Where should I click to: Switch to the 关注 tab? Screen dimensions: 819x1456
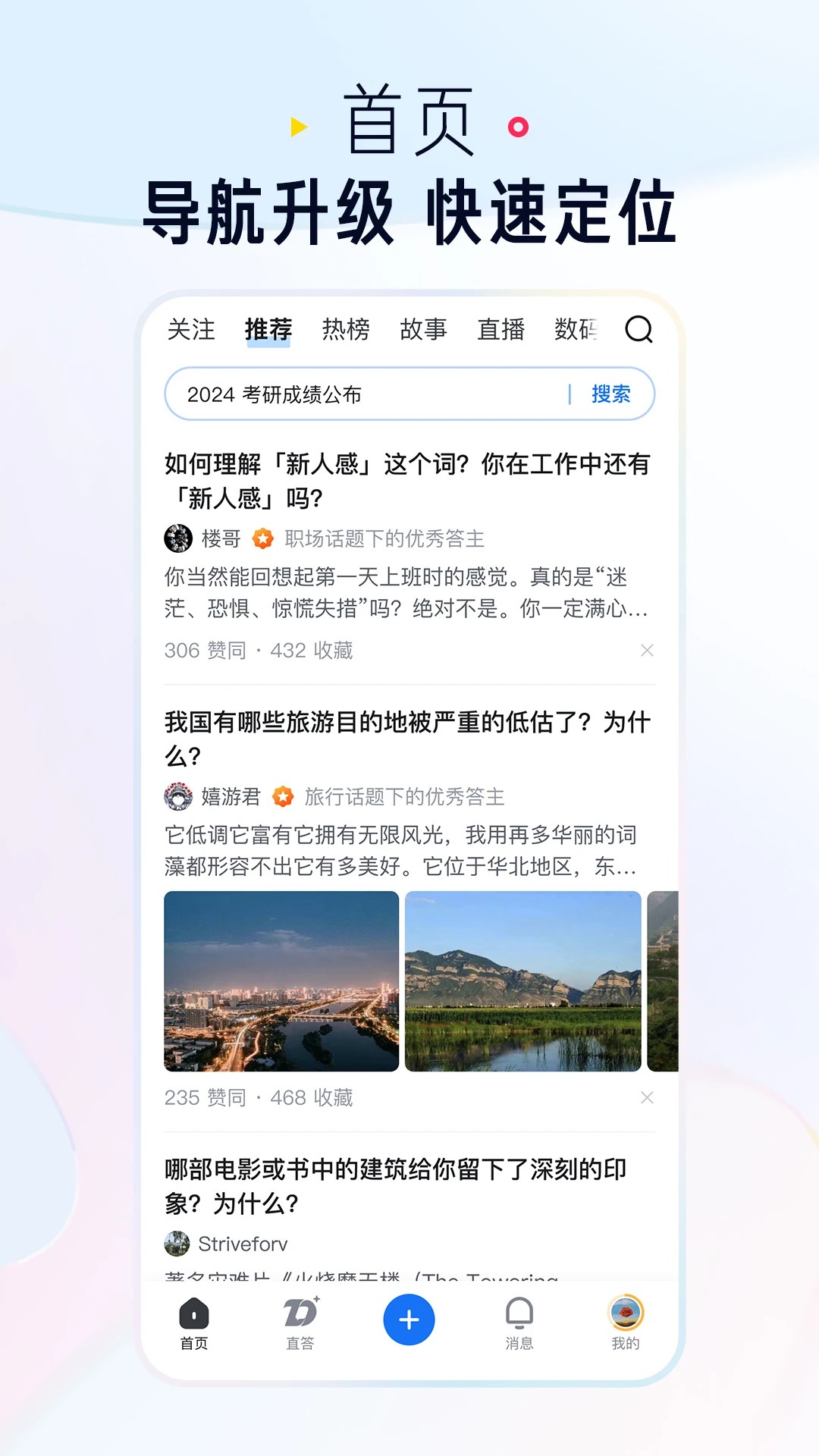pyautogui.click(x=191, y=329)
